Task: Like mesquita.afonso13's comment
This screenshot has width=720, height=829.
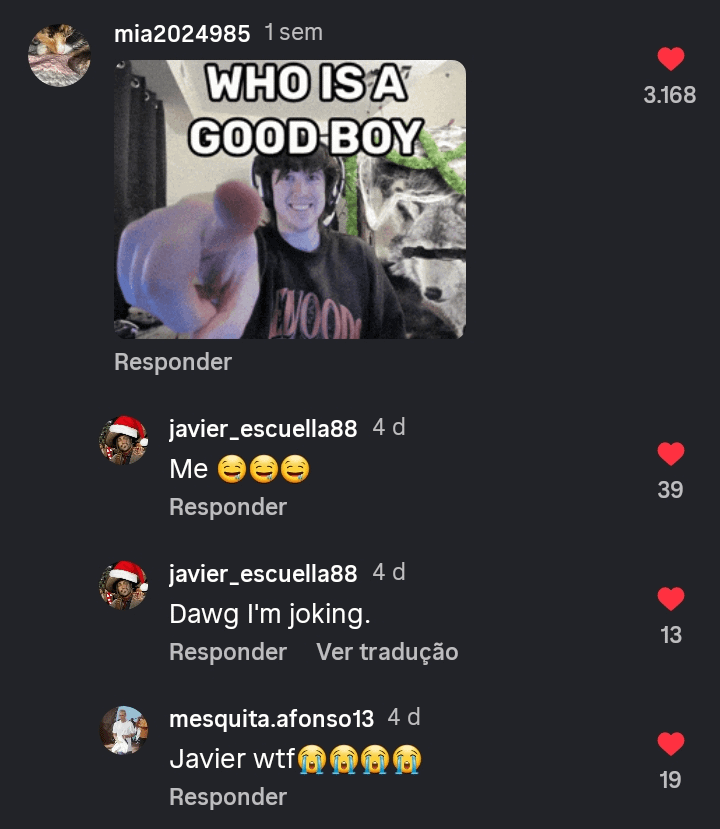Action: click(670, 745)
